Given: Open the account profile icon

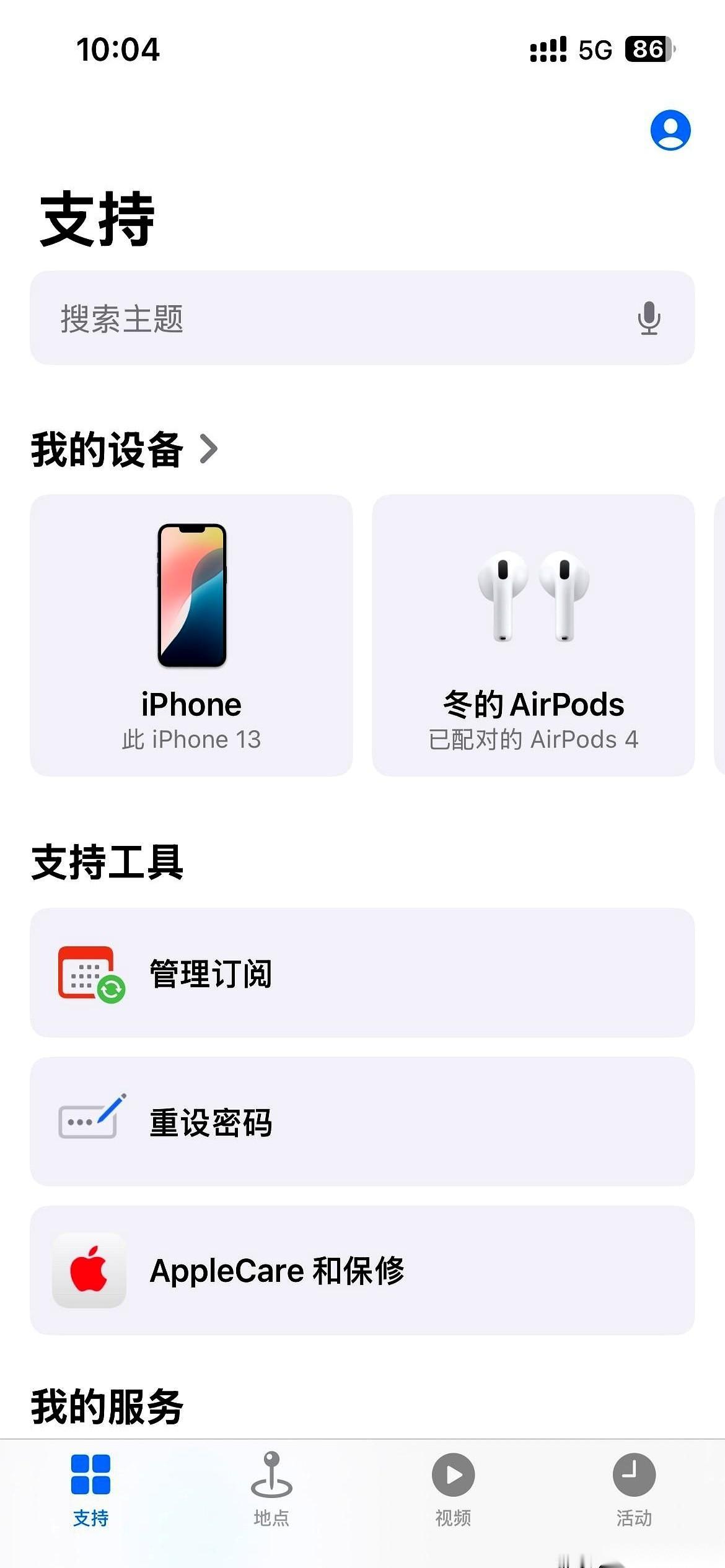Looking at the screenshot, I should point(670,129).
